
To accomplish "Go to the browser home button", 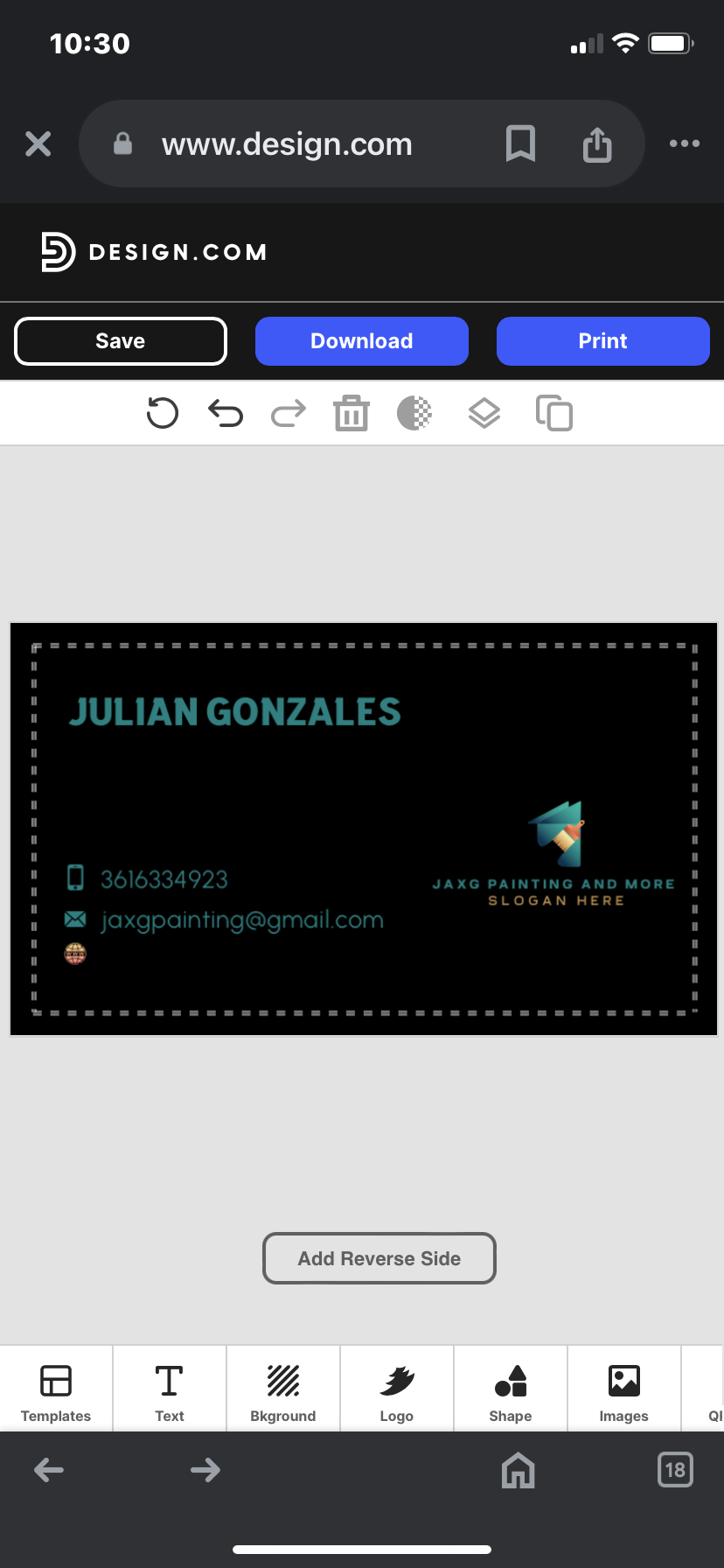I will (x=518, y=1470).
